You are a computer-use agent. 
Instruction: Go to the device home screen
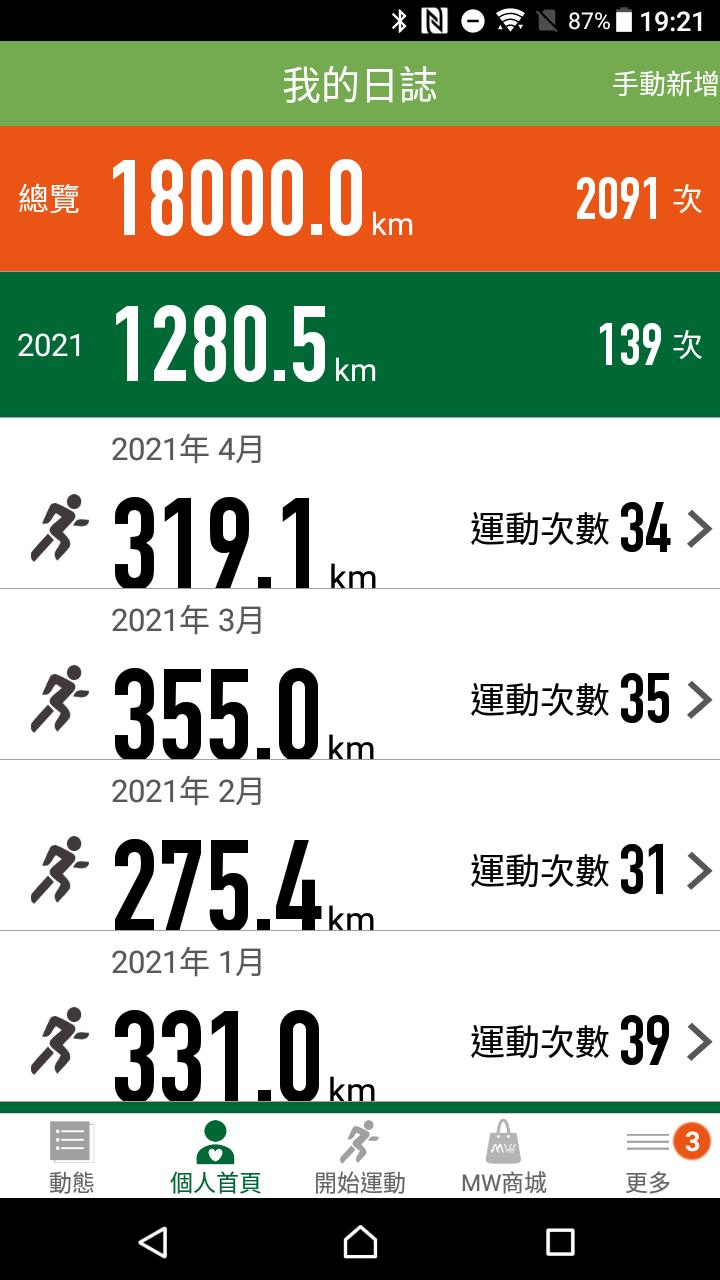pyautogui.click(x=360, y=1242)
